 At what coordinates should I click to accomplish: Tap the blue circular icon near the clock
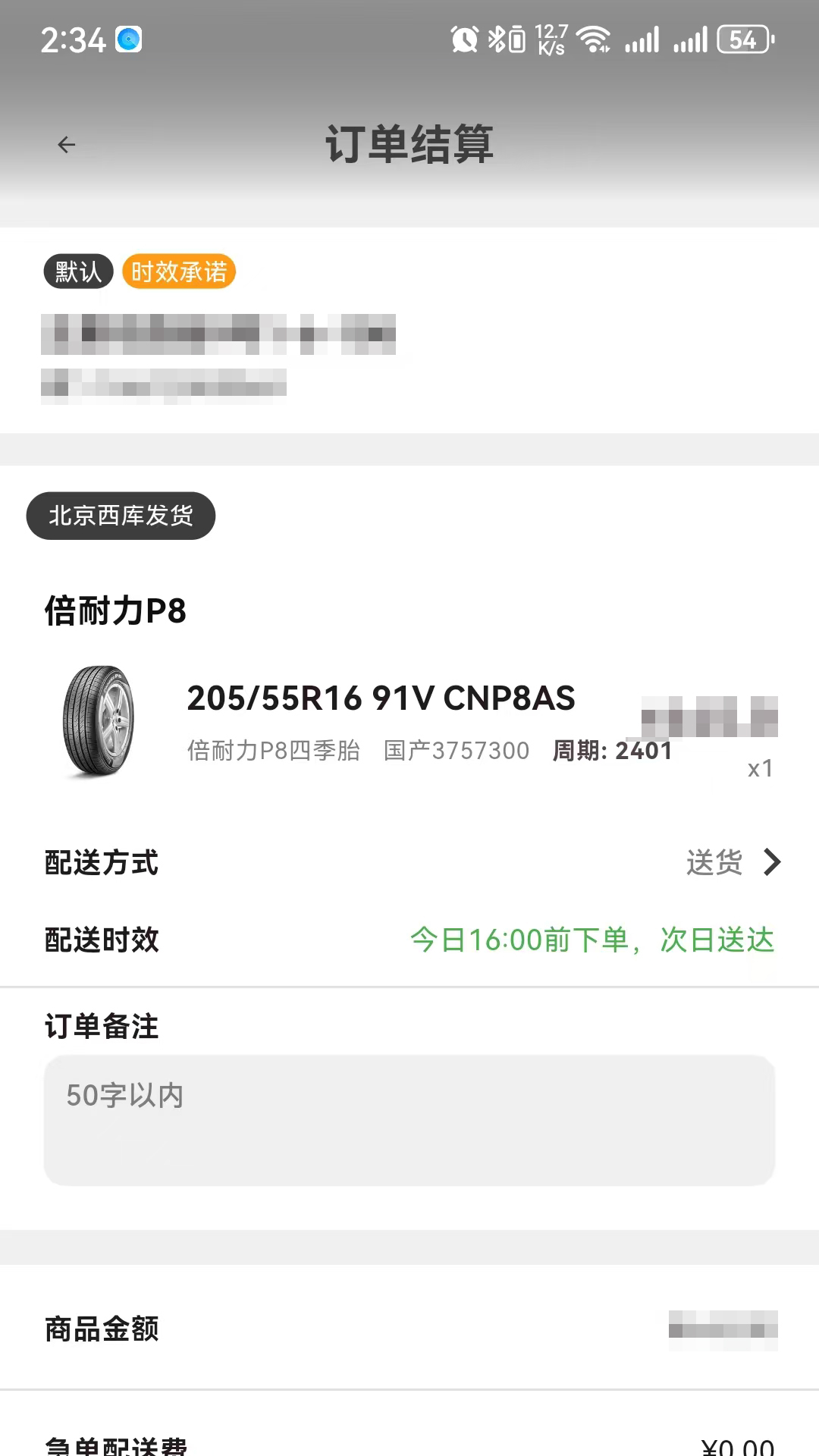click(x=127, y=37)
